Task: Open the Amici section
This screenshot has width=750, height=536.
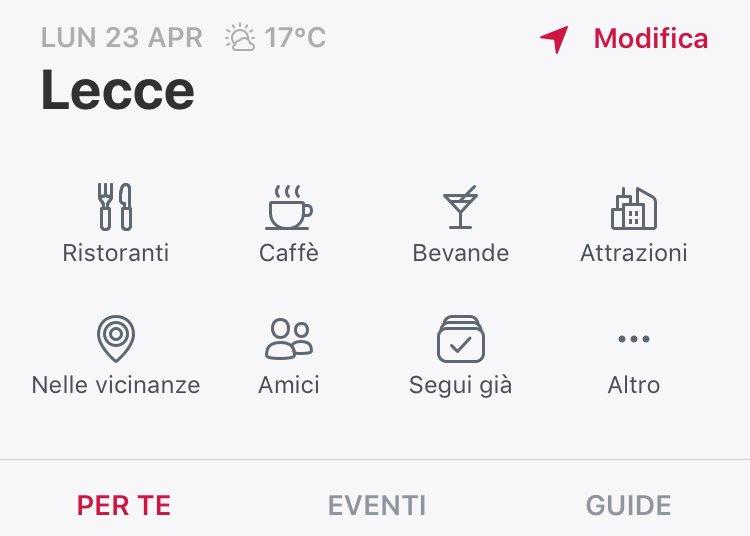Action: coord(289,355)
